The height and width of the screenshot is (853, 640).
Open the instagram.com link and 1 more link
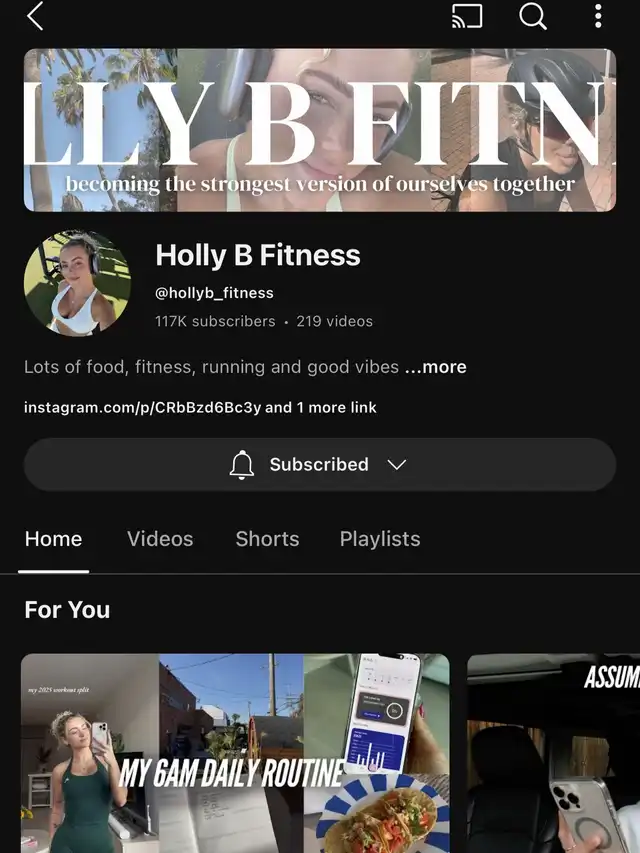(x=200, y=407)
